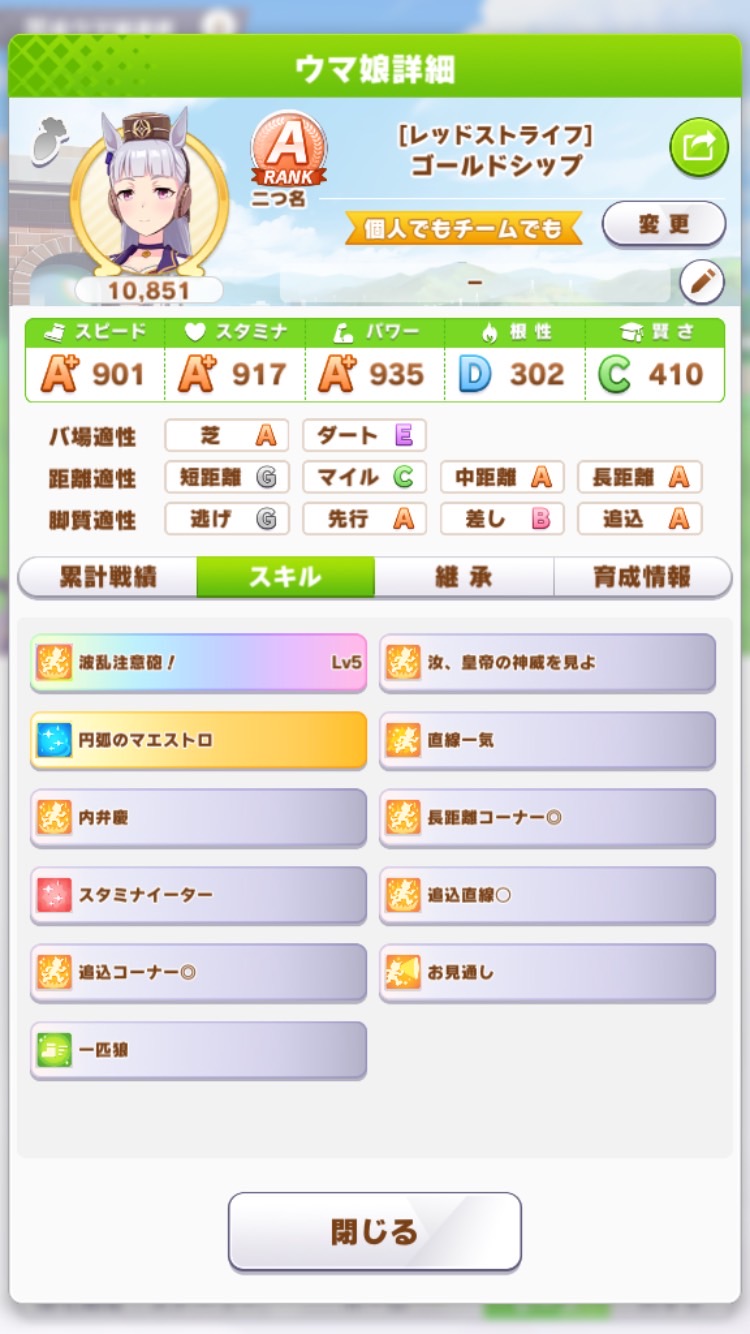Tap the 一匹狼 skill
The width and height of the screenshot is (750, 1334).
pos(199,1050)
